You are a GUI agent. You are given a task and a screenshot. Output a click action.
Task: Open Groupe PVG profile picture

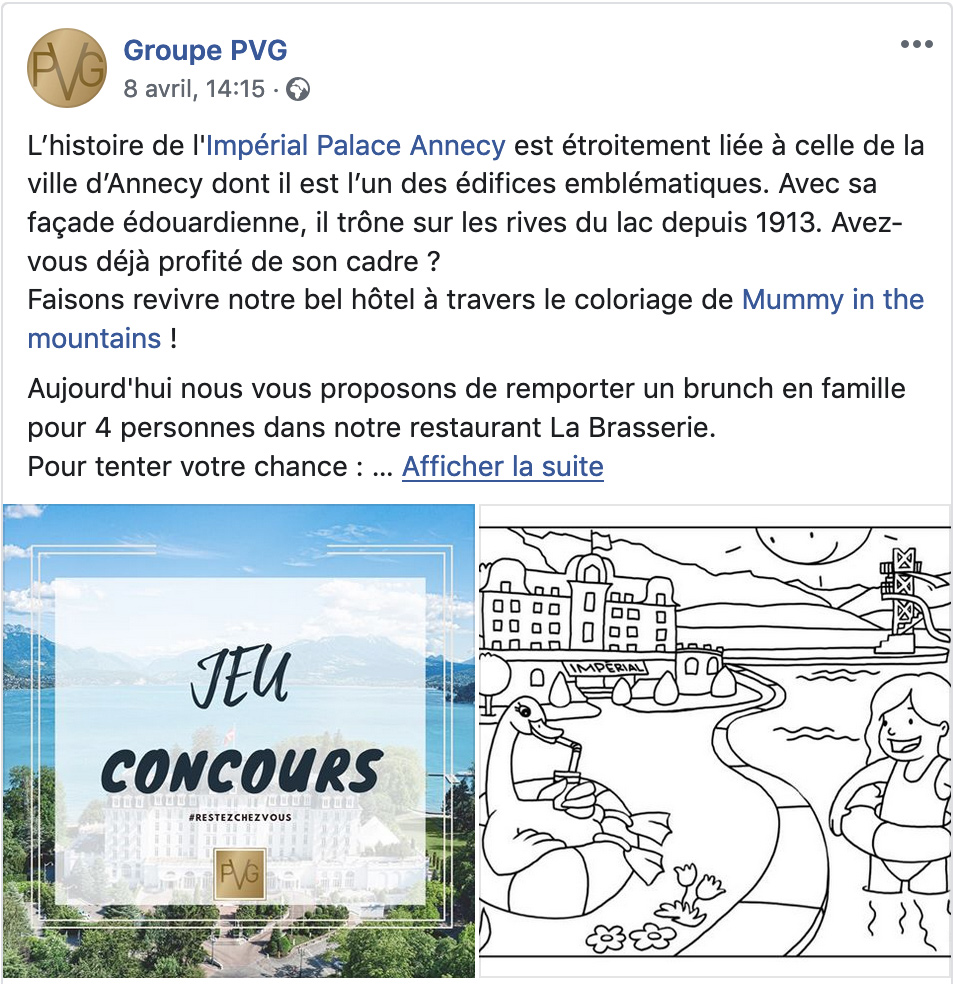(66, 68)
